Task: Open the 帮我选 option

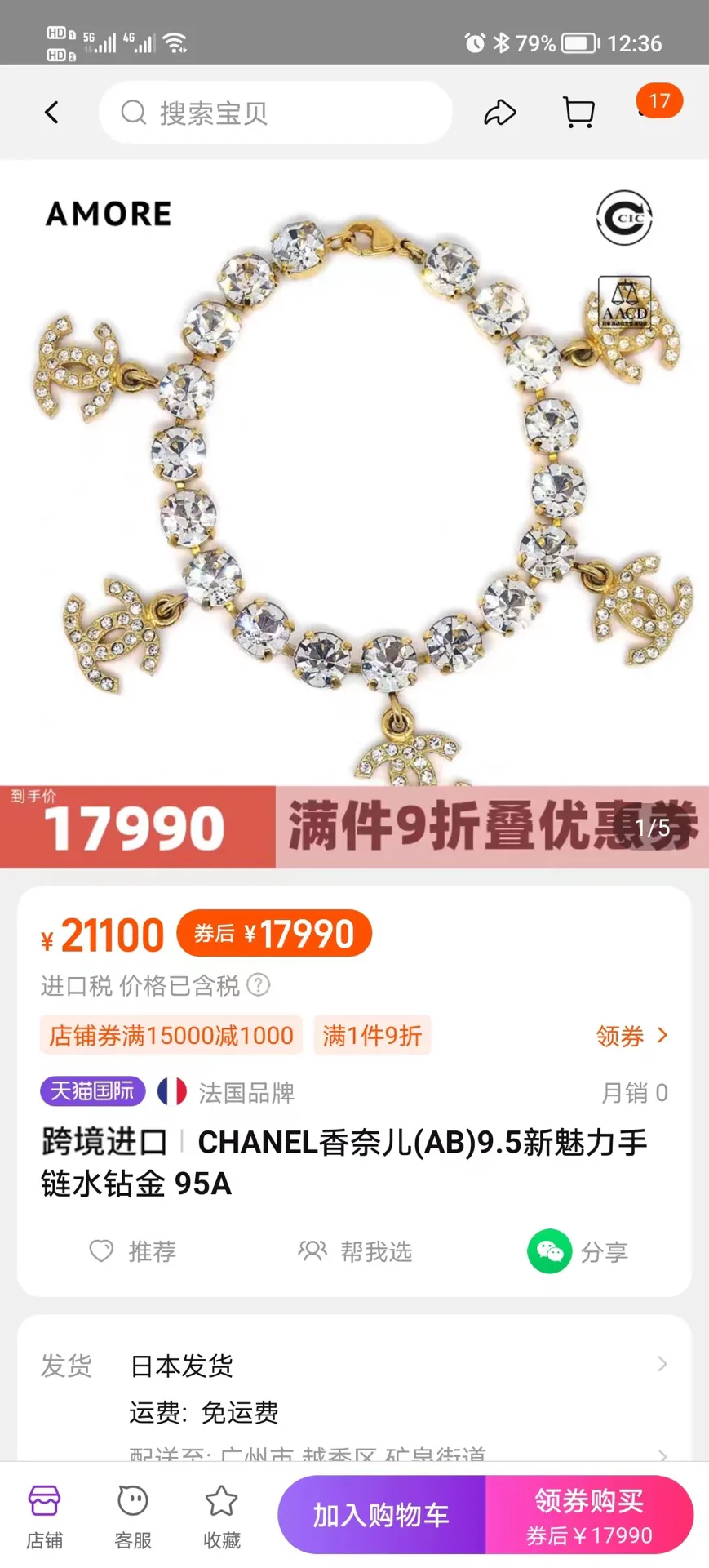Action: point(355,1251)
